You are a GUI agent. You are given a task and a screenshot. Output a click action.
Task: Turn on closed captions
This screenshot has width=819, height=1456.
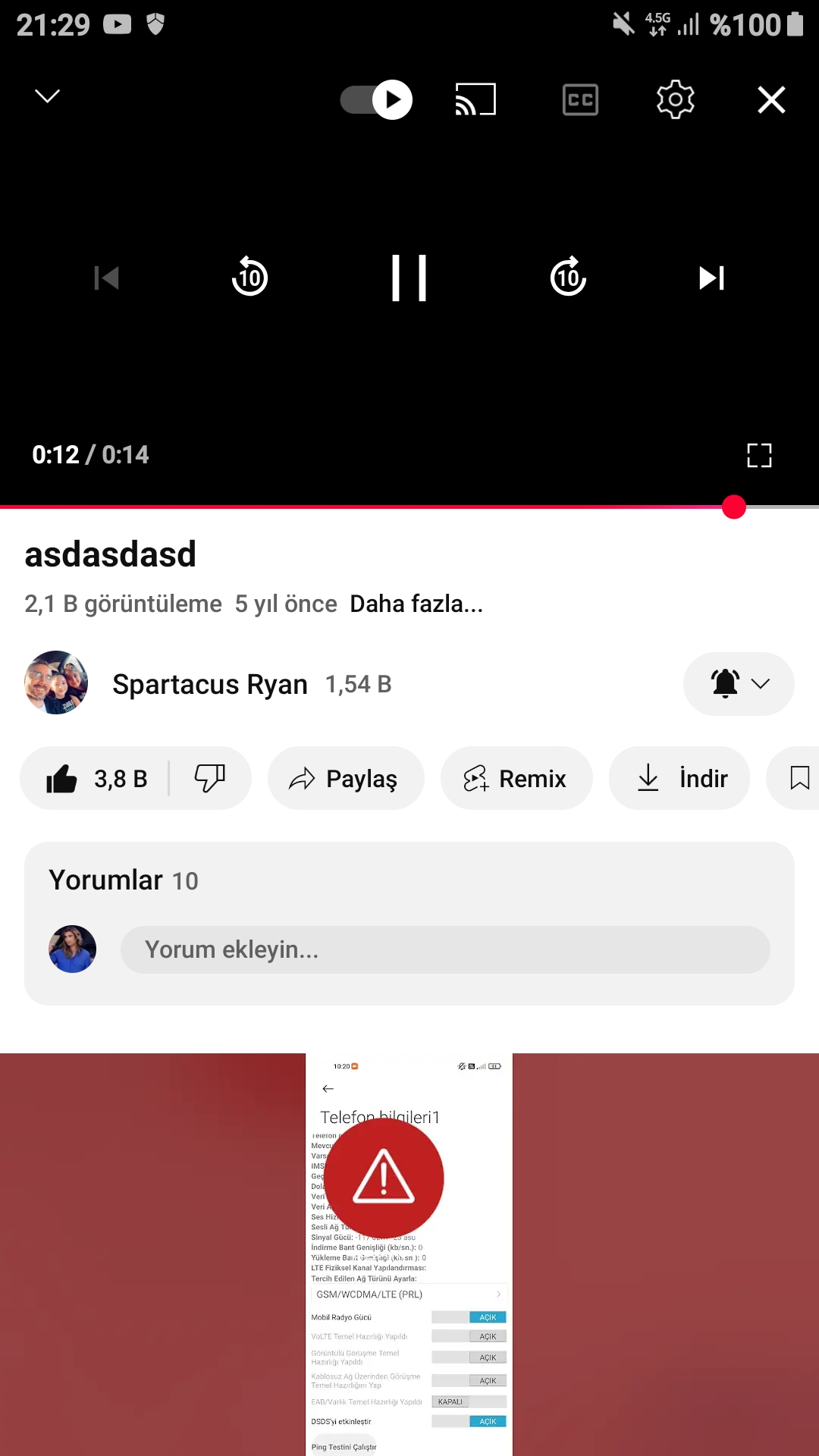tap(580, 99)
